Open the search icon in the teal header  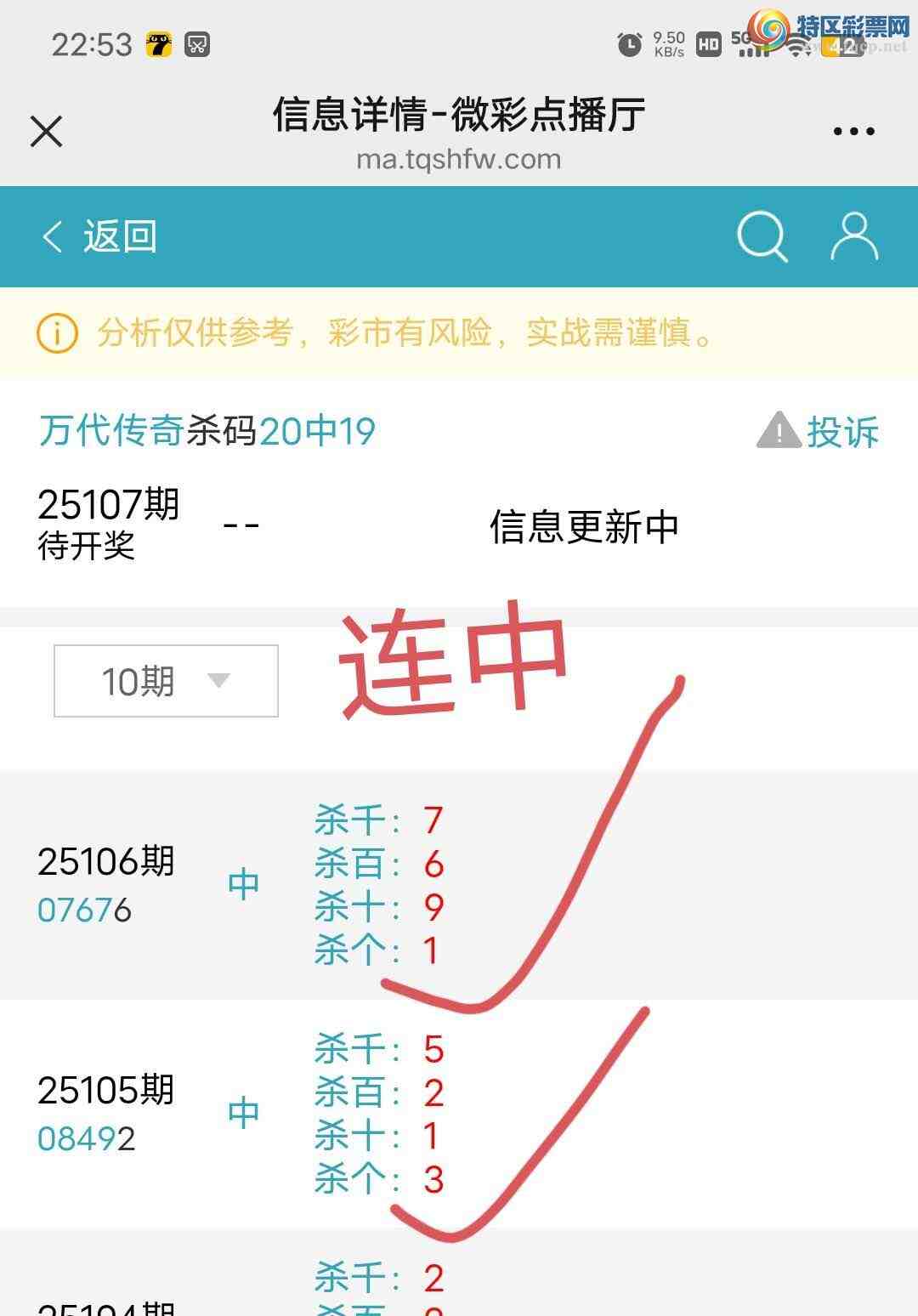point(762,236)
